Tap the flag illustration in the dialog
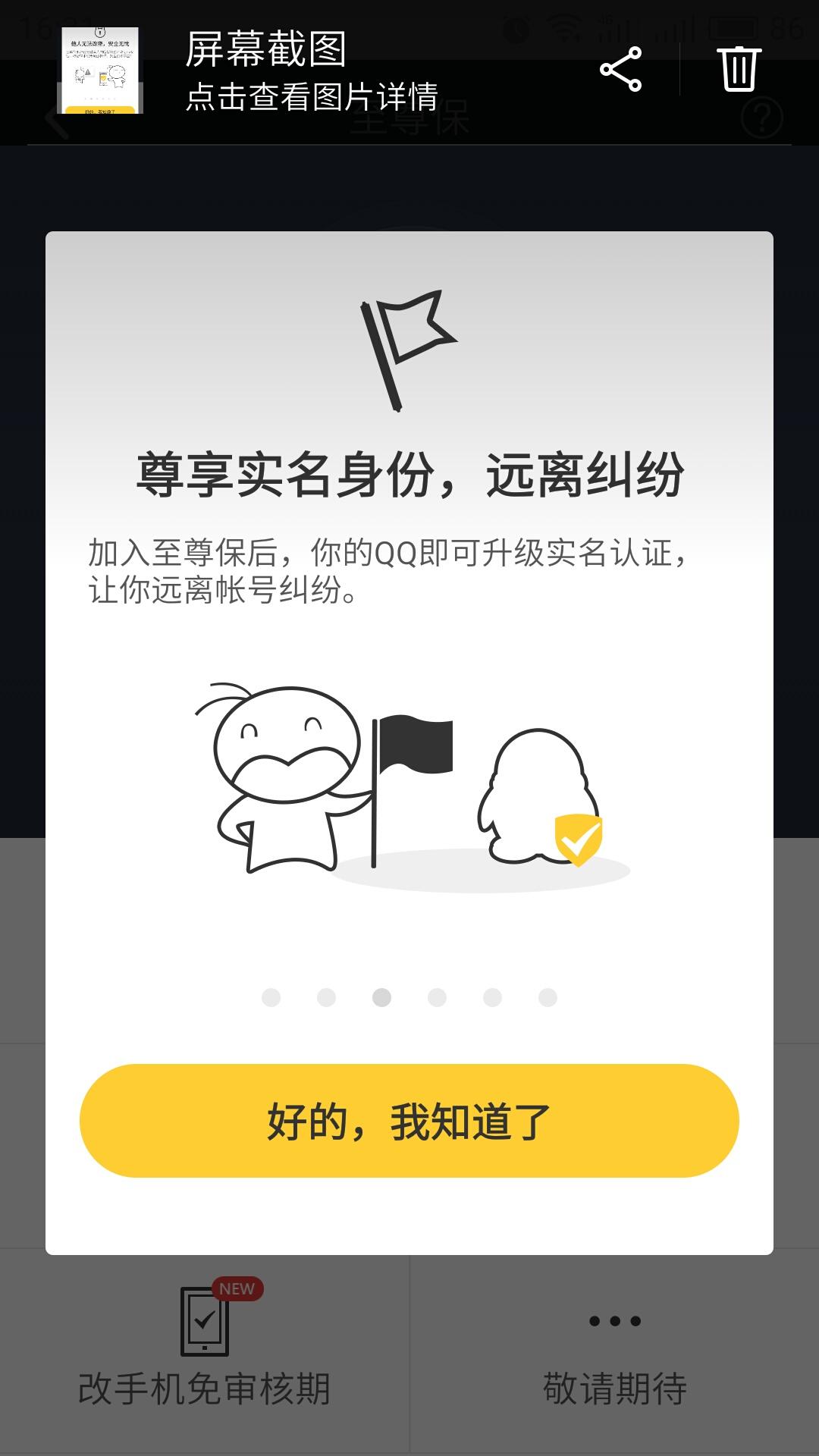Viewport: 819px width, 1456px height. click(x=409, y=349)
